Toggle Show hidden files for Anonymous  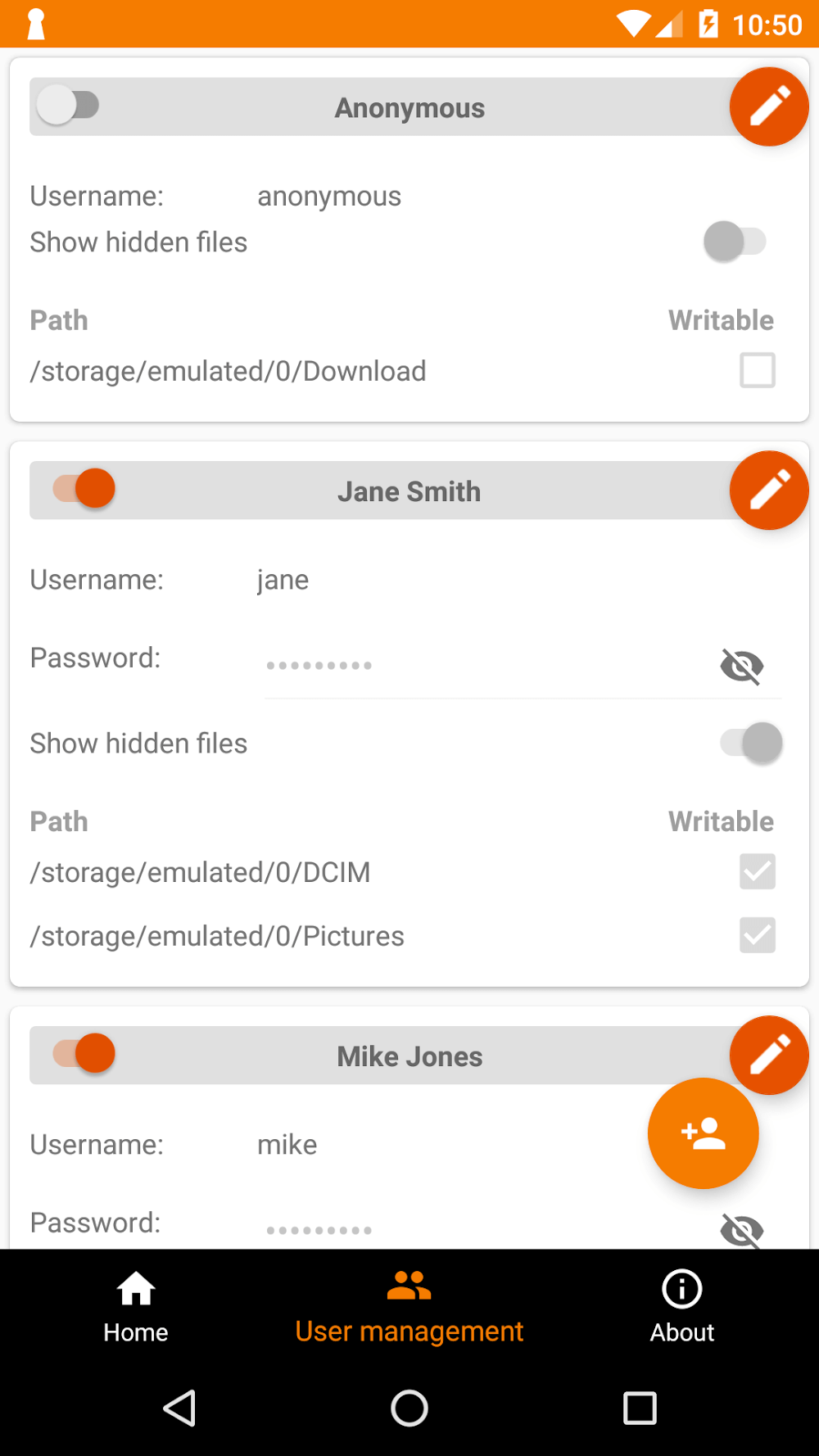click(735, 242)
